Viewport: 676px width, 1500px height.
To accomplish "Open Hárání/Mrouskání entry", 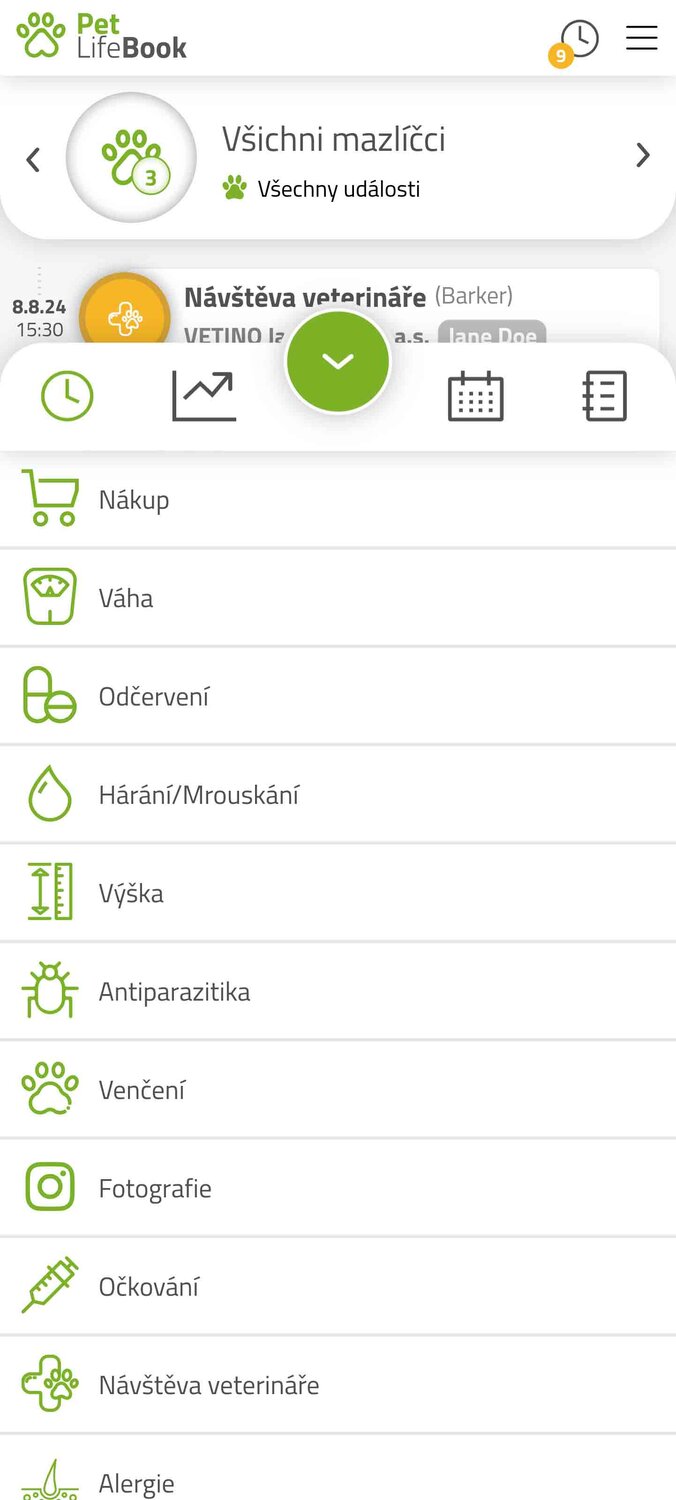I will (x=338, y=794).
